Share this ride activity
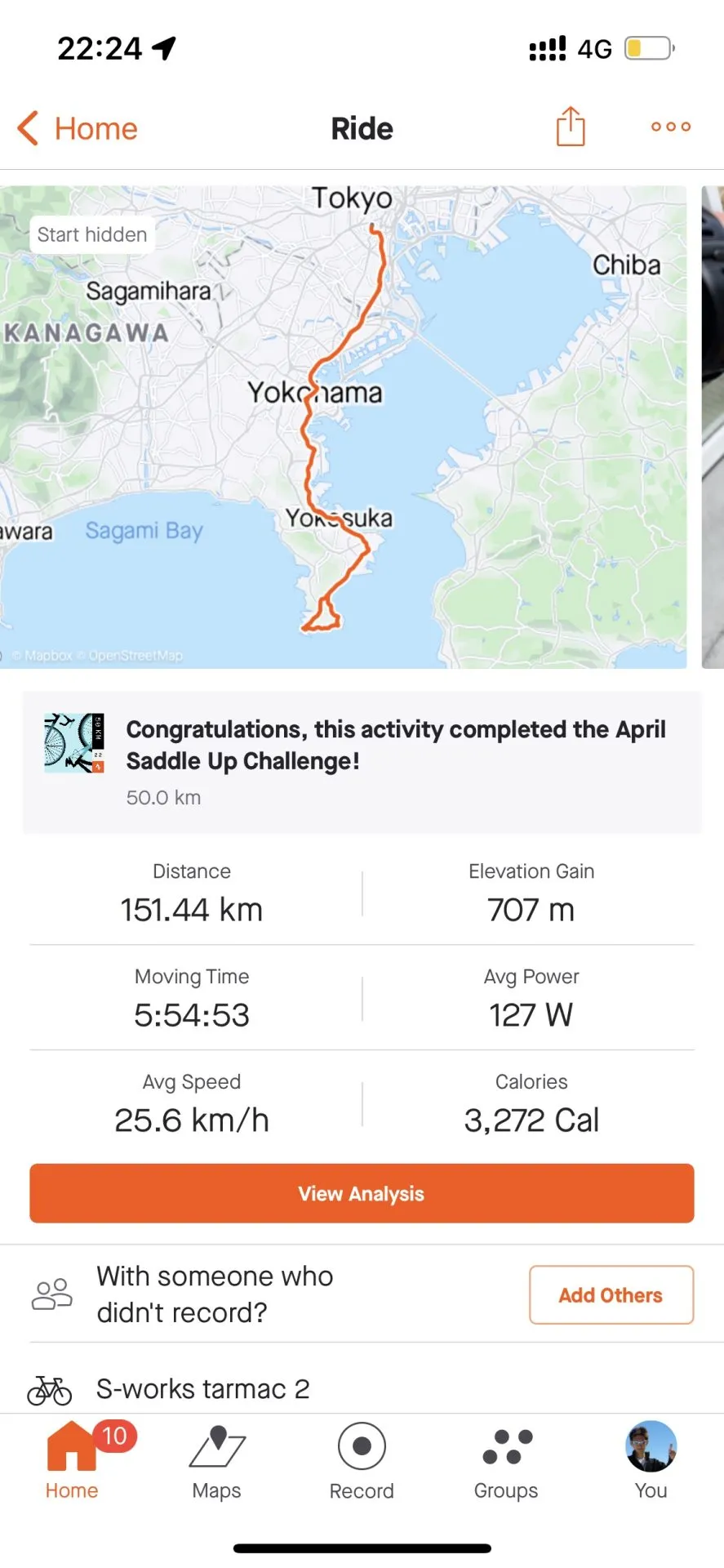Image resolution: width=724 pixels, height=1568 pixels. (571, 127)
